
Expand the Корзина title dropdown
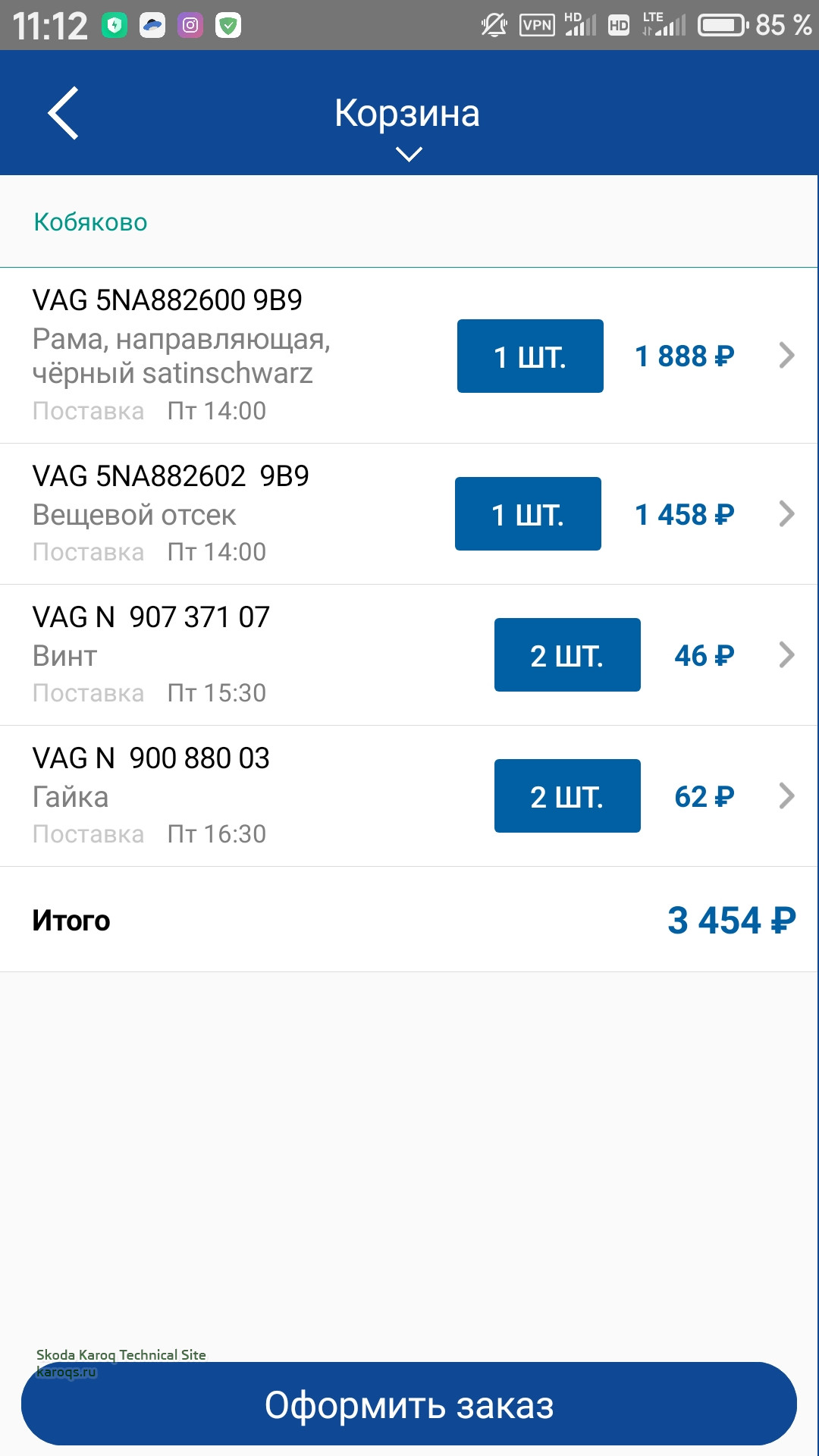point(408,154)
